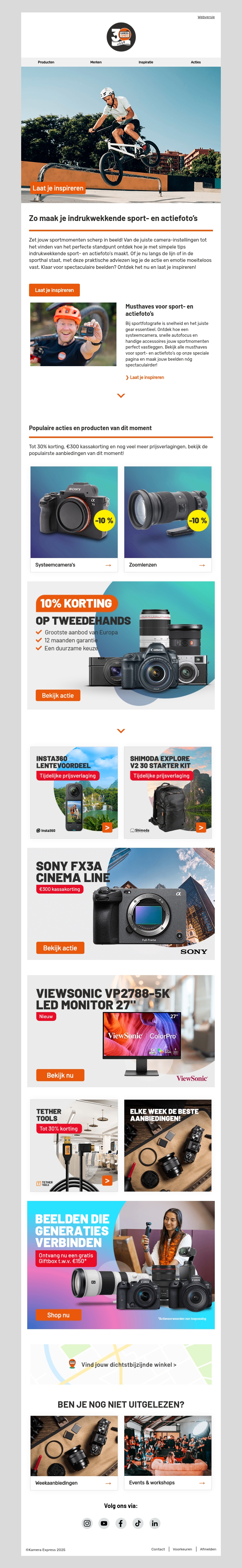Tap Bekijk actie on Sony FX3A banner
This screenshot has height=1568, width=242.
[60, 948]
